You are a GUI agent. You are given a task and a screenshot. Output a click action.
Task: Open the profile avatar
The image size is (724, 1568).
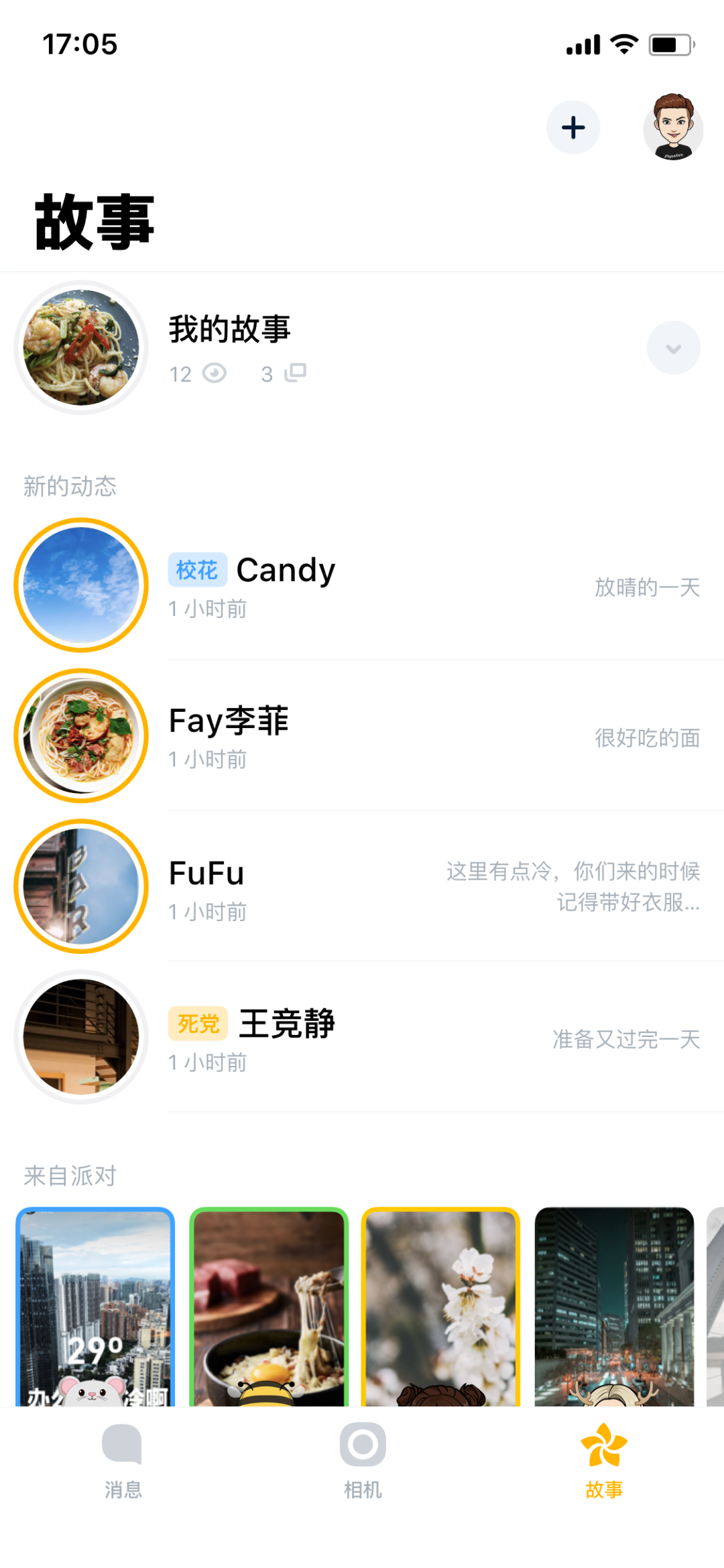pos(672,127)
